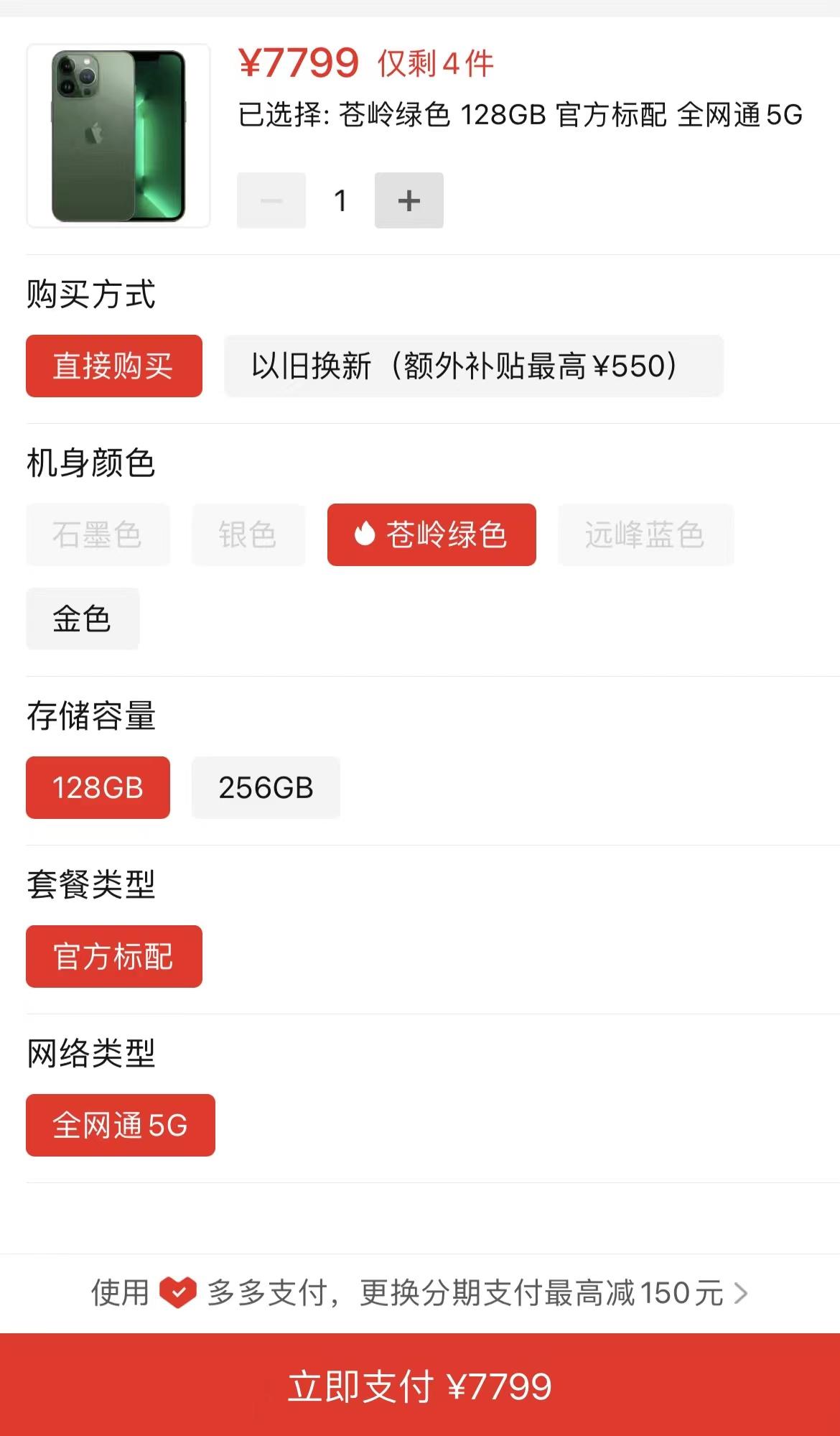Select 直接购买 purchase method

(x=114, y=366)
